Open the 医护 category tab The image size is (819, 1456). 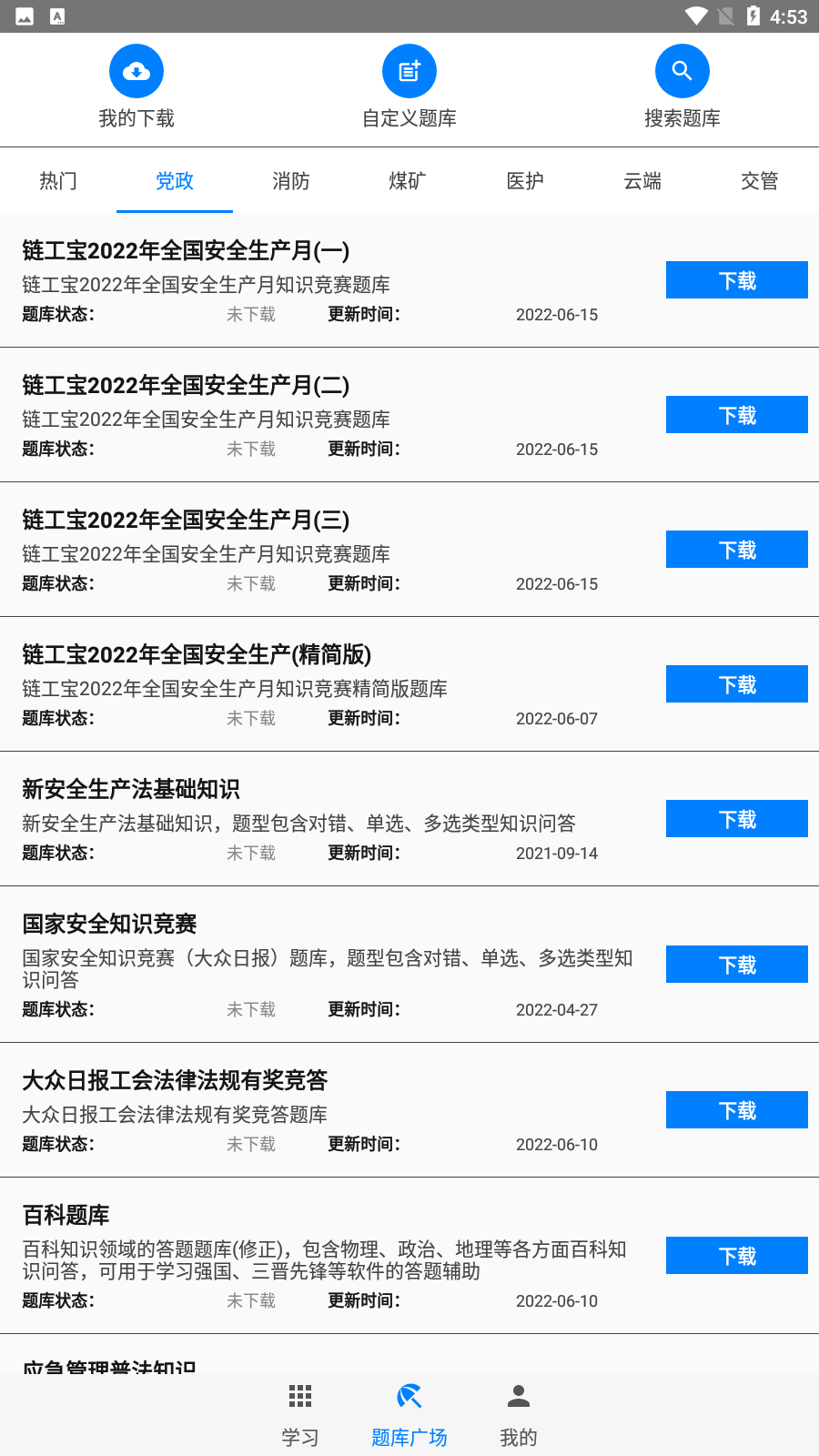pos(524,181)
